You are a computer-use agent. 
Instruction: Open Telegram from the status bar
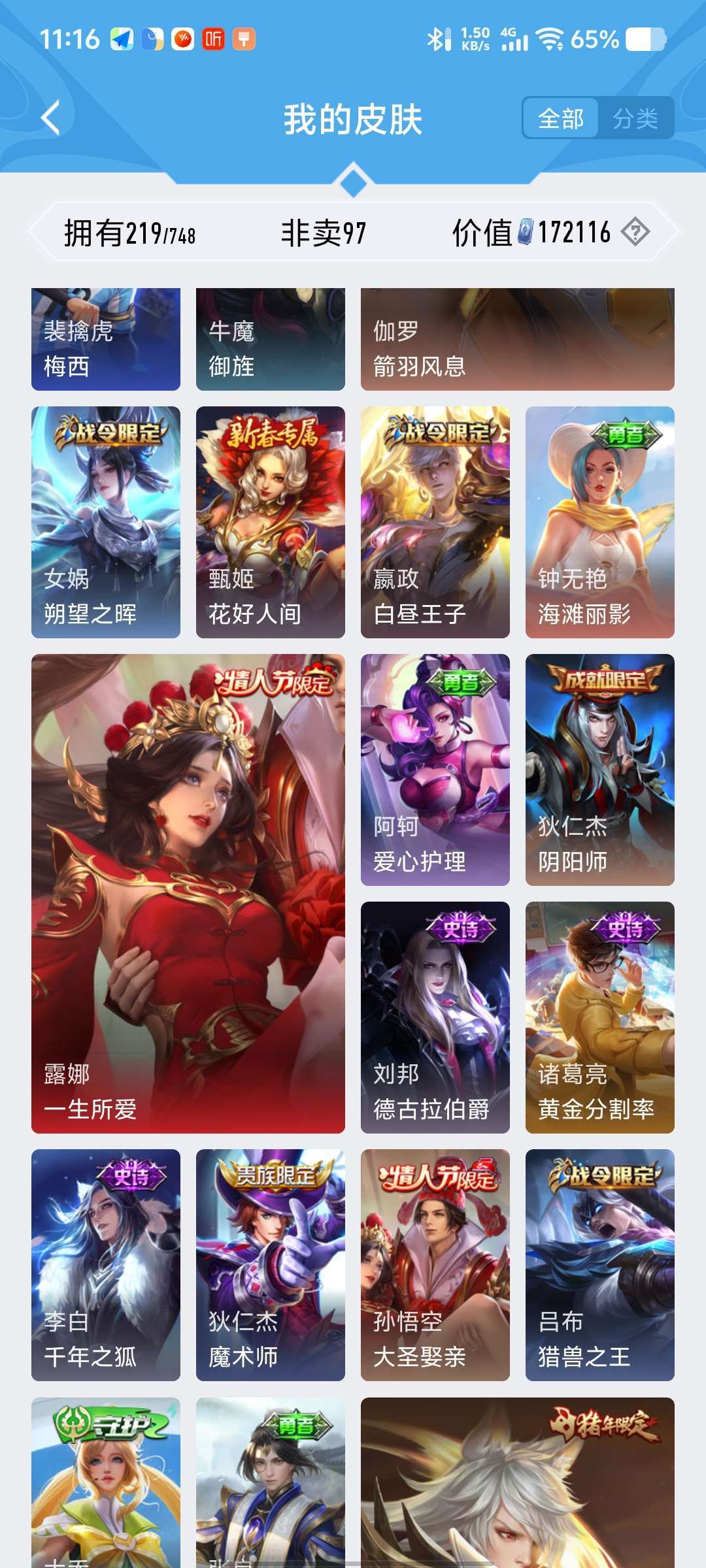pyautogui.click(x=122, y=41)
